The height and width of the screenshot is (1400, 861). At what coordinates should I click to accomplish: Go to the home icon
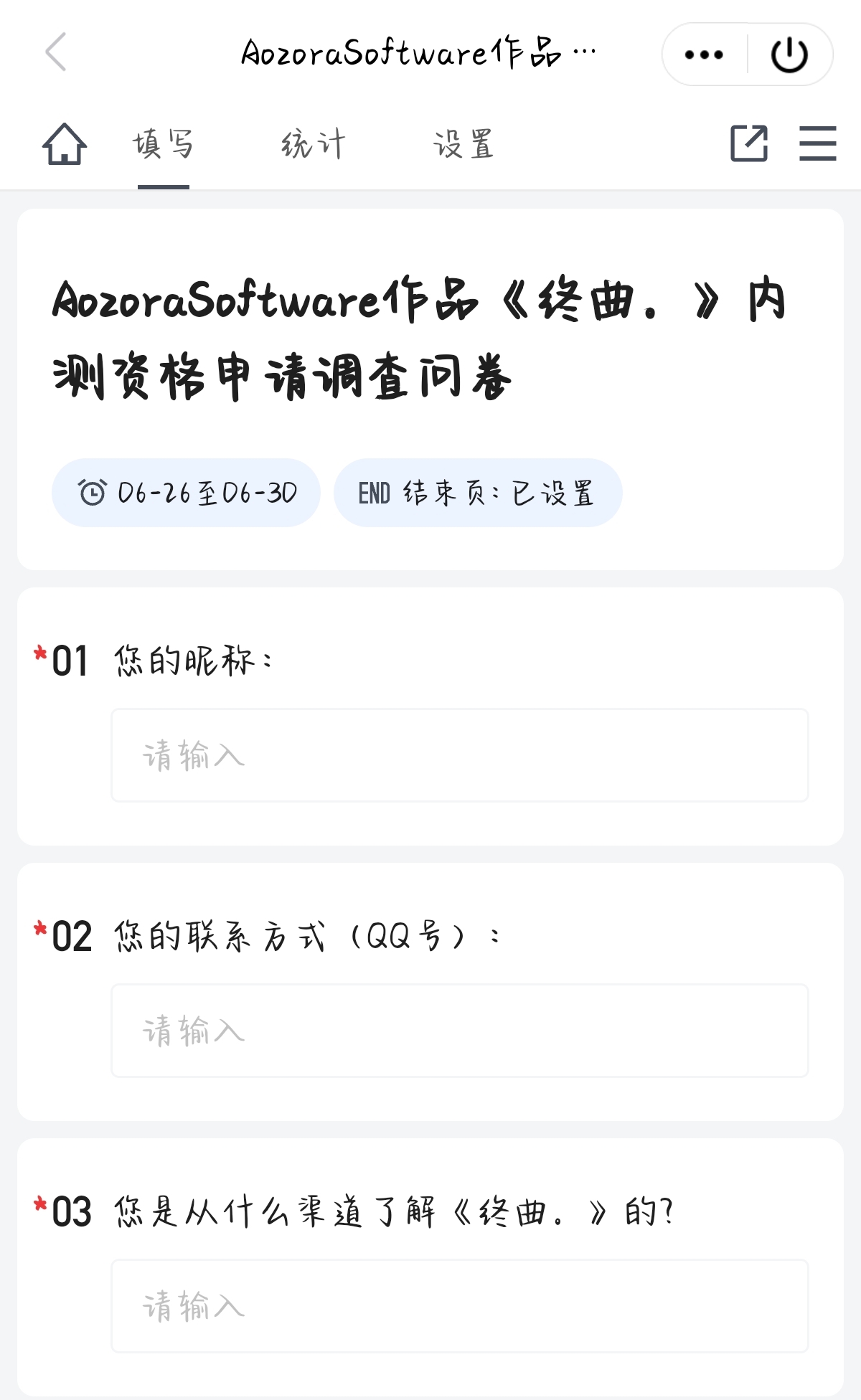coord(65,143)
